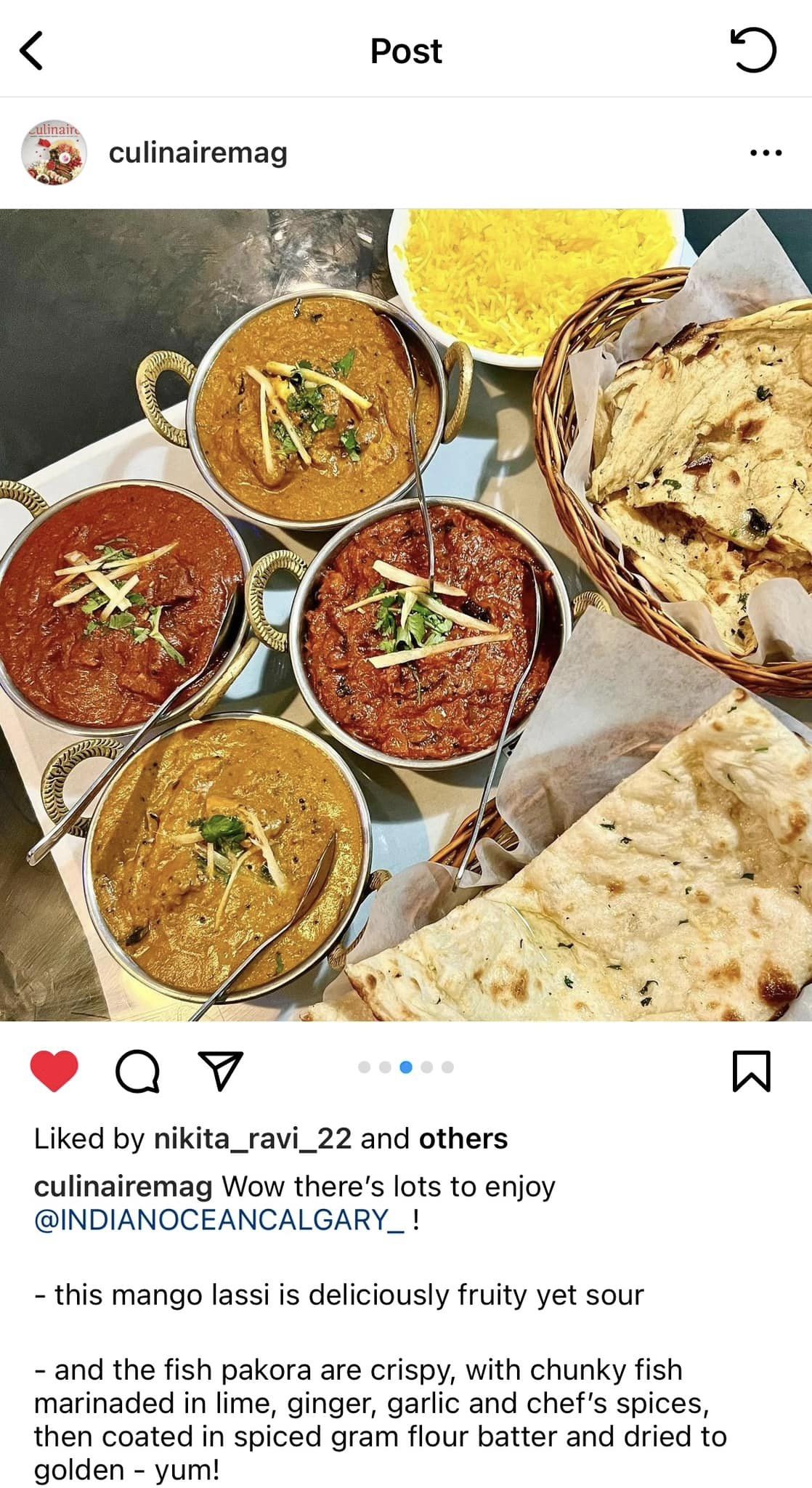Go back from the Post screen

(31, 51)
